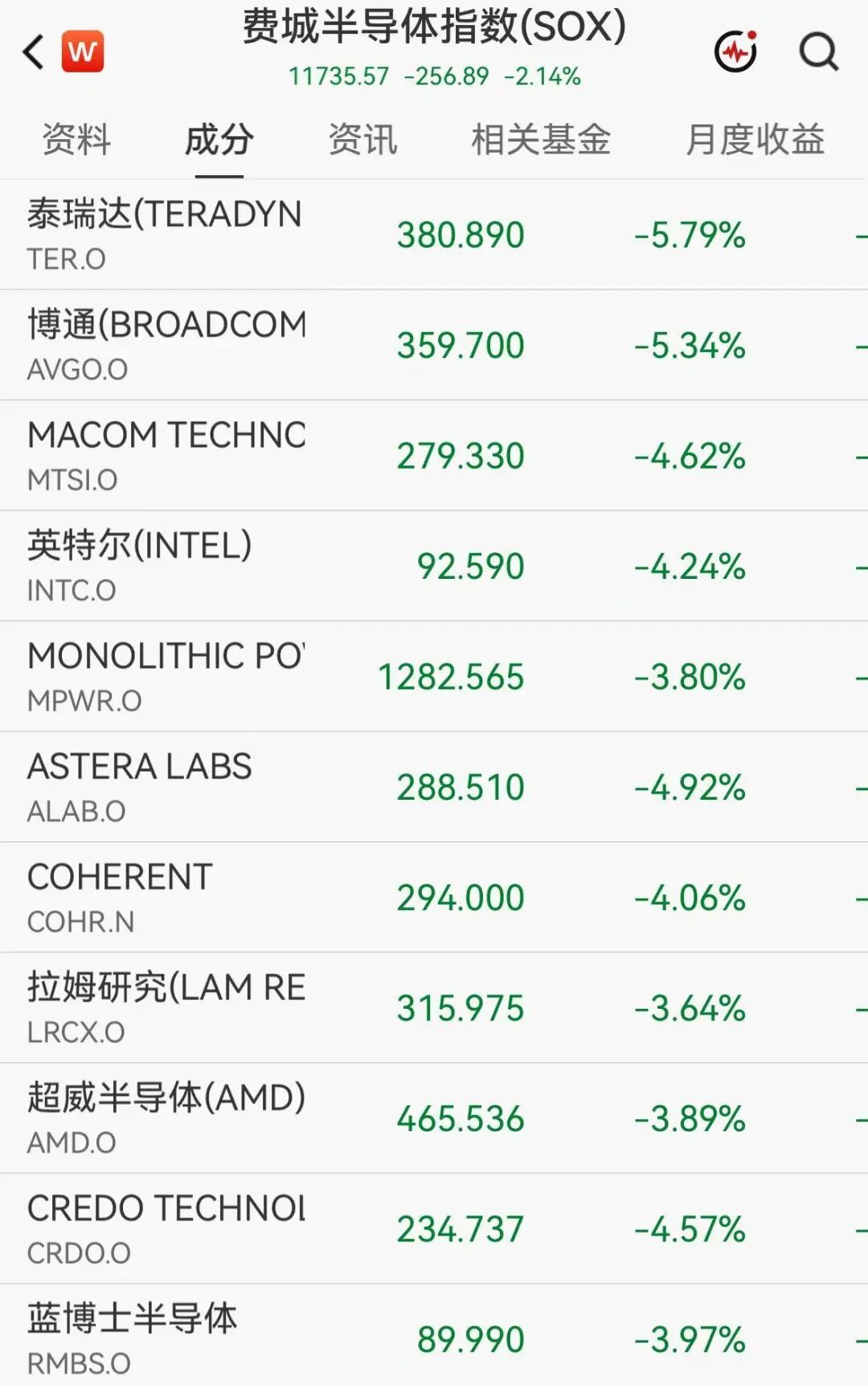The height and width of the screenshot is (1386, 868).
Task: Open Credo Technology CRDO.O row
Action: pos(434,1228)
